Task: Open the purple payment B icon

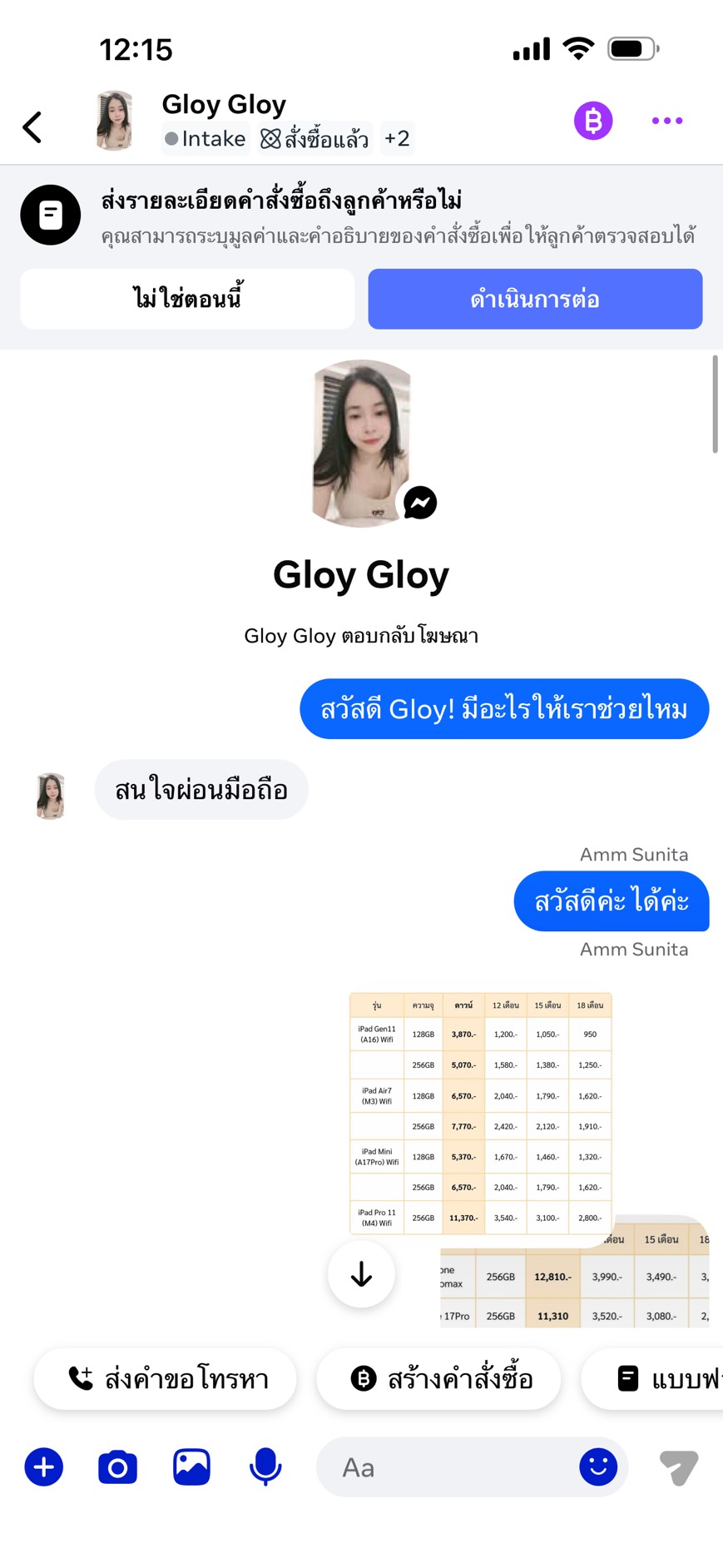Action: tap(593, 121)
